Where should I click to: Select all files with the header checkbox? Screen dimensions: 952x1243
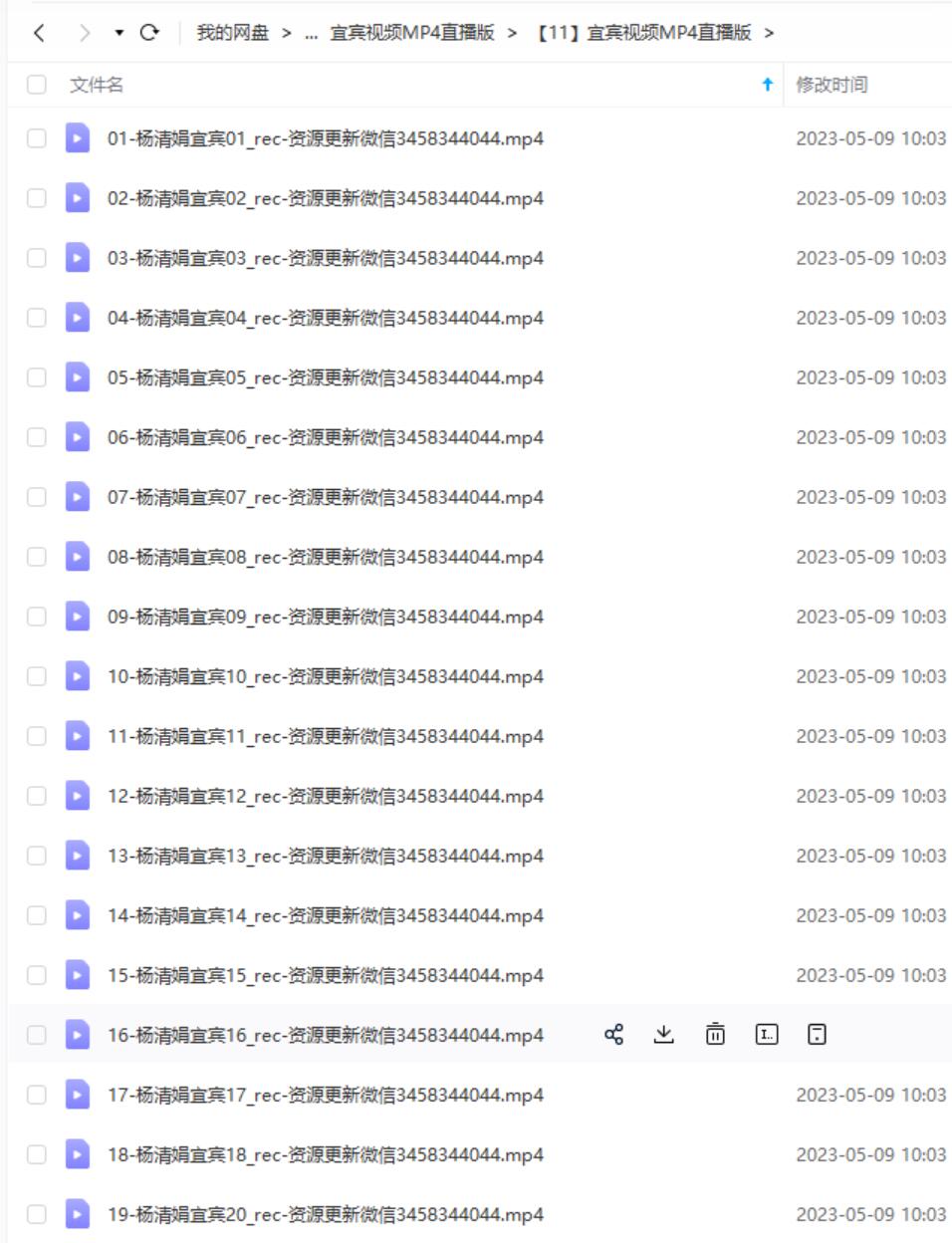37,85
